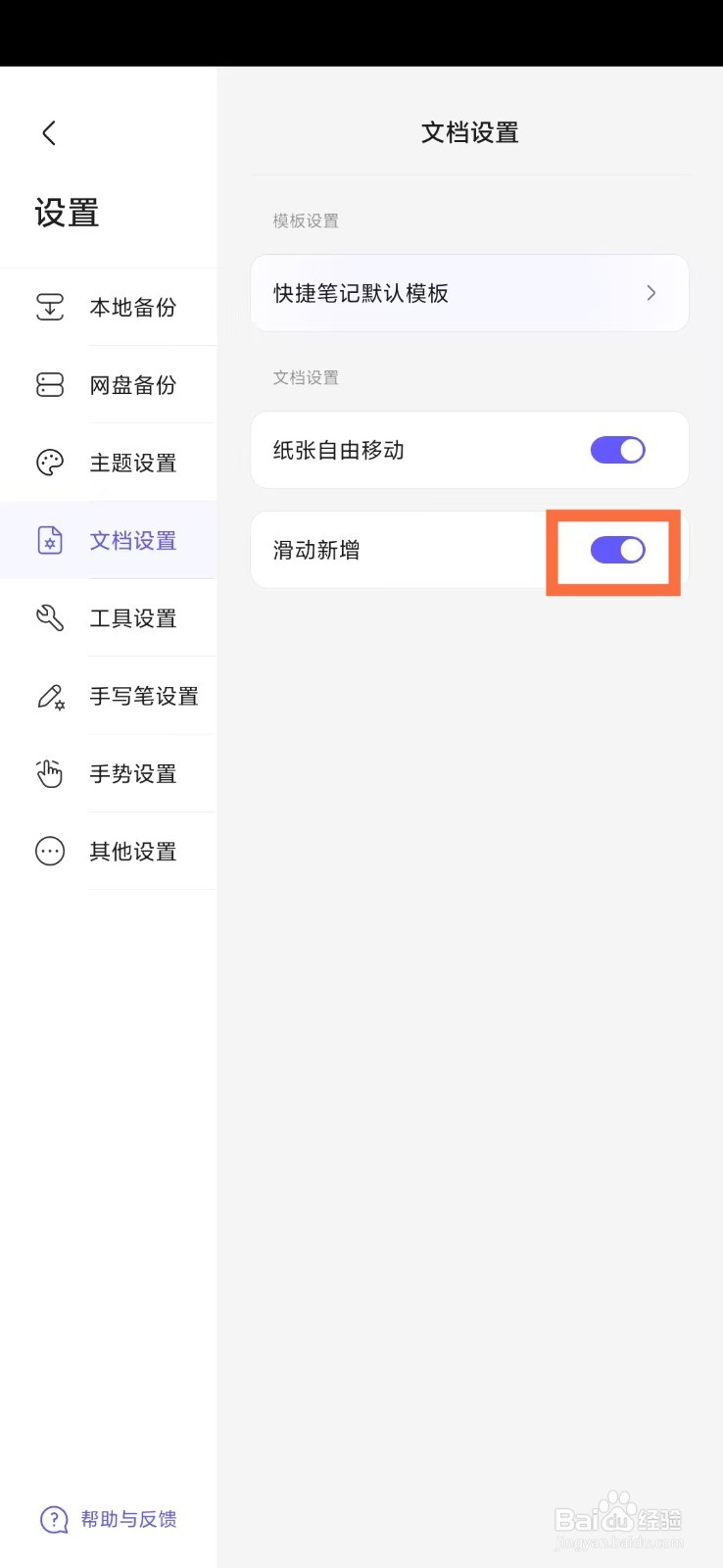Open 手写笔设置 via the stylus icon
This screenshot has width=723, height=1568.
tap(50, 696)
